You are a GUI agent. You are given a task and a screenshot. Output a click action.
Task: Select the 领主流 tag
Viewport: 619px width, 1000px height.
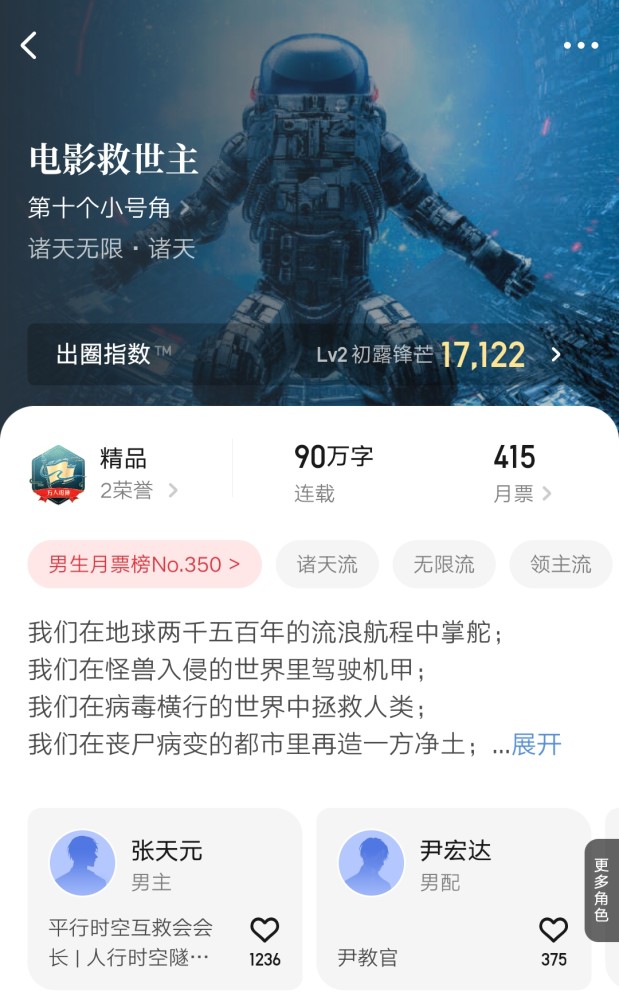[560, 564]
